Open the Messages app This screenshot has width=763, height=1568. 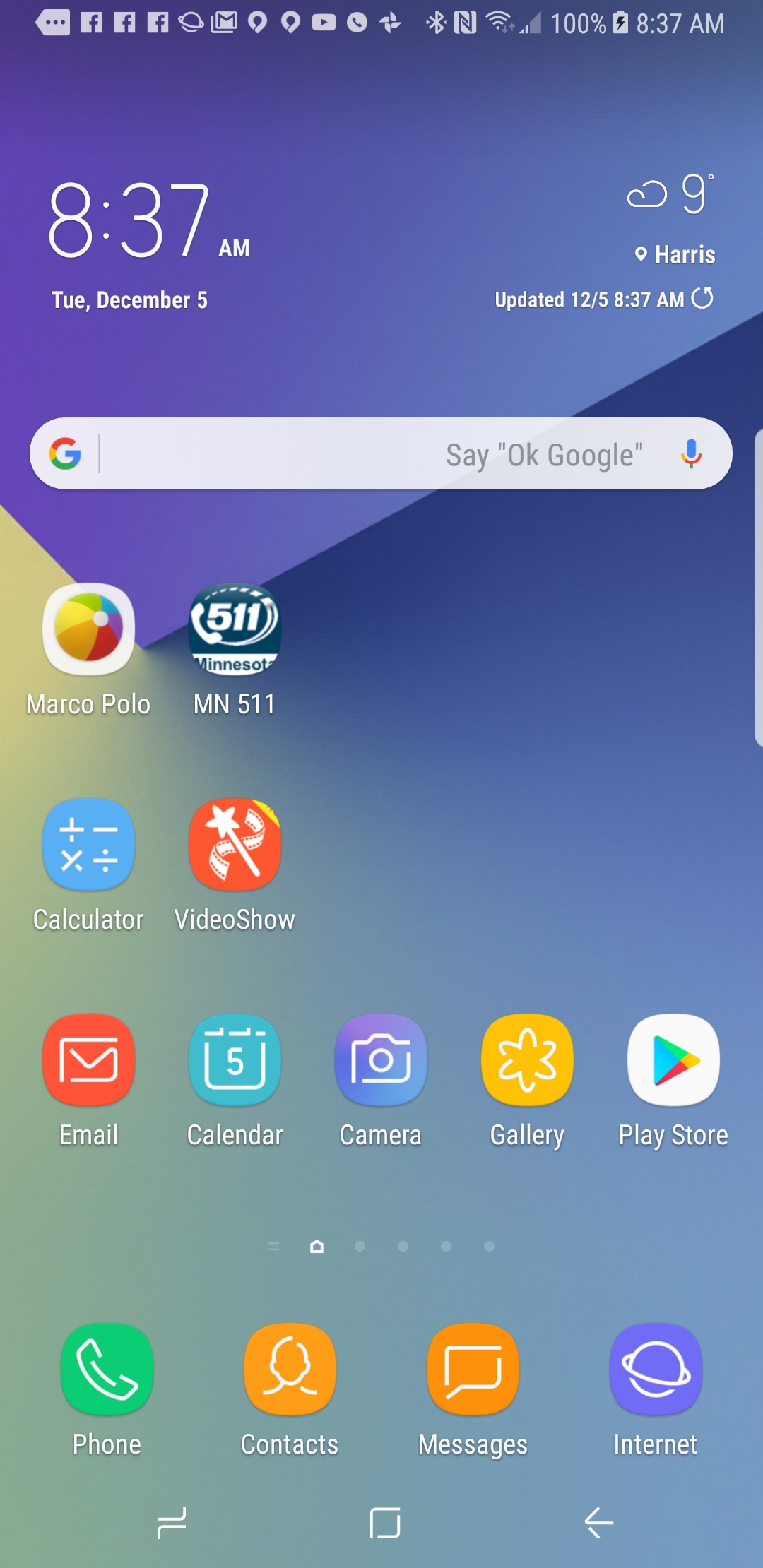[x=473, y=1369]
